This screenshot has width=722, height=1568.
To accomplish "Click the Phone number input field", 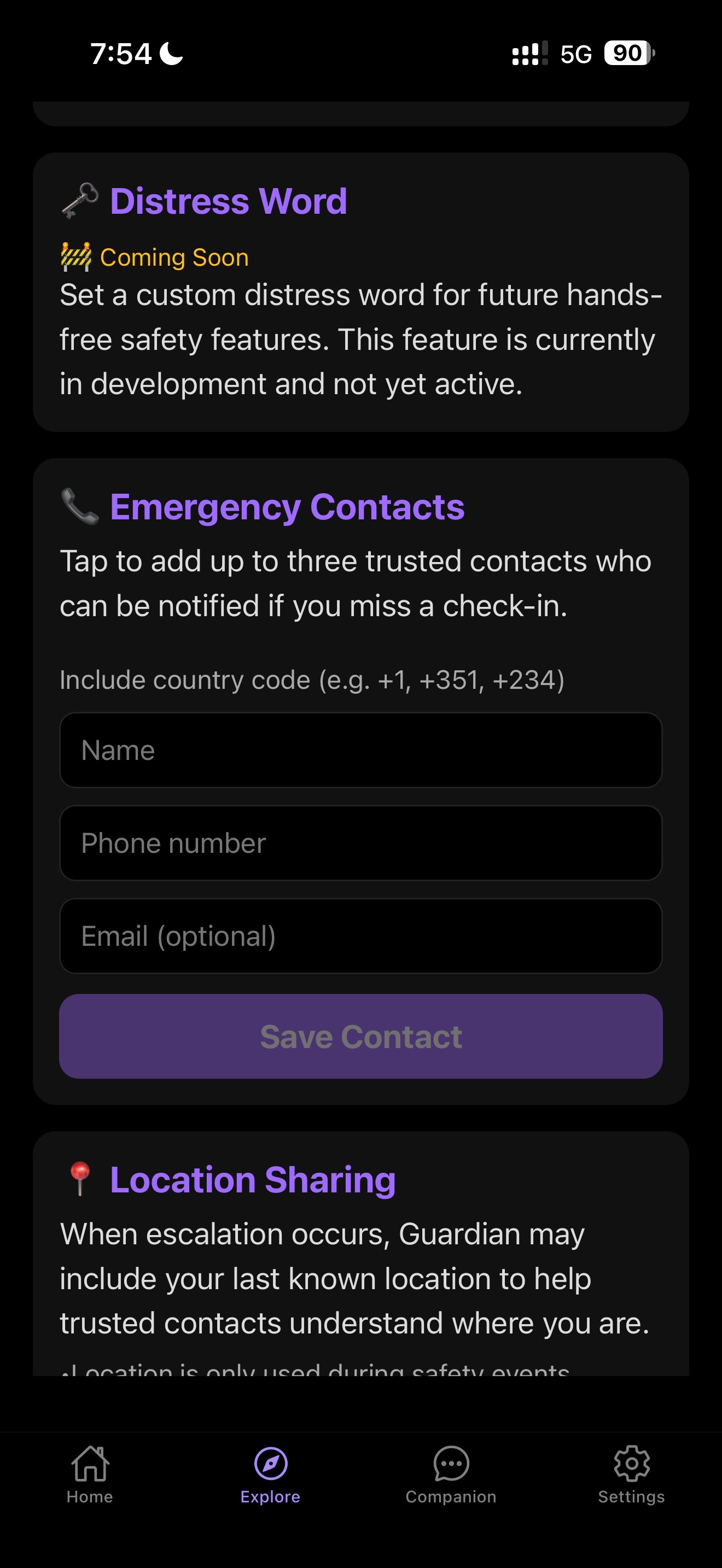I will coord(360,844).
